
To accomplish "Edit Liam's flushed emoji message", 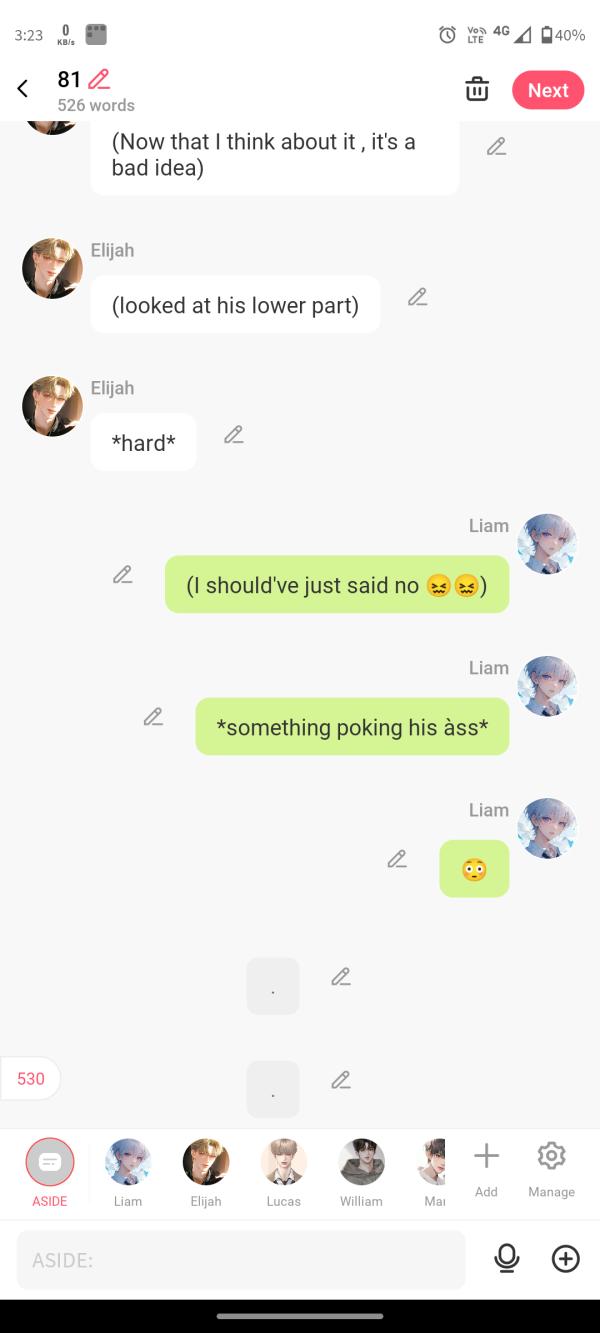I will [x=397, y=859].
